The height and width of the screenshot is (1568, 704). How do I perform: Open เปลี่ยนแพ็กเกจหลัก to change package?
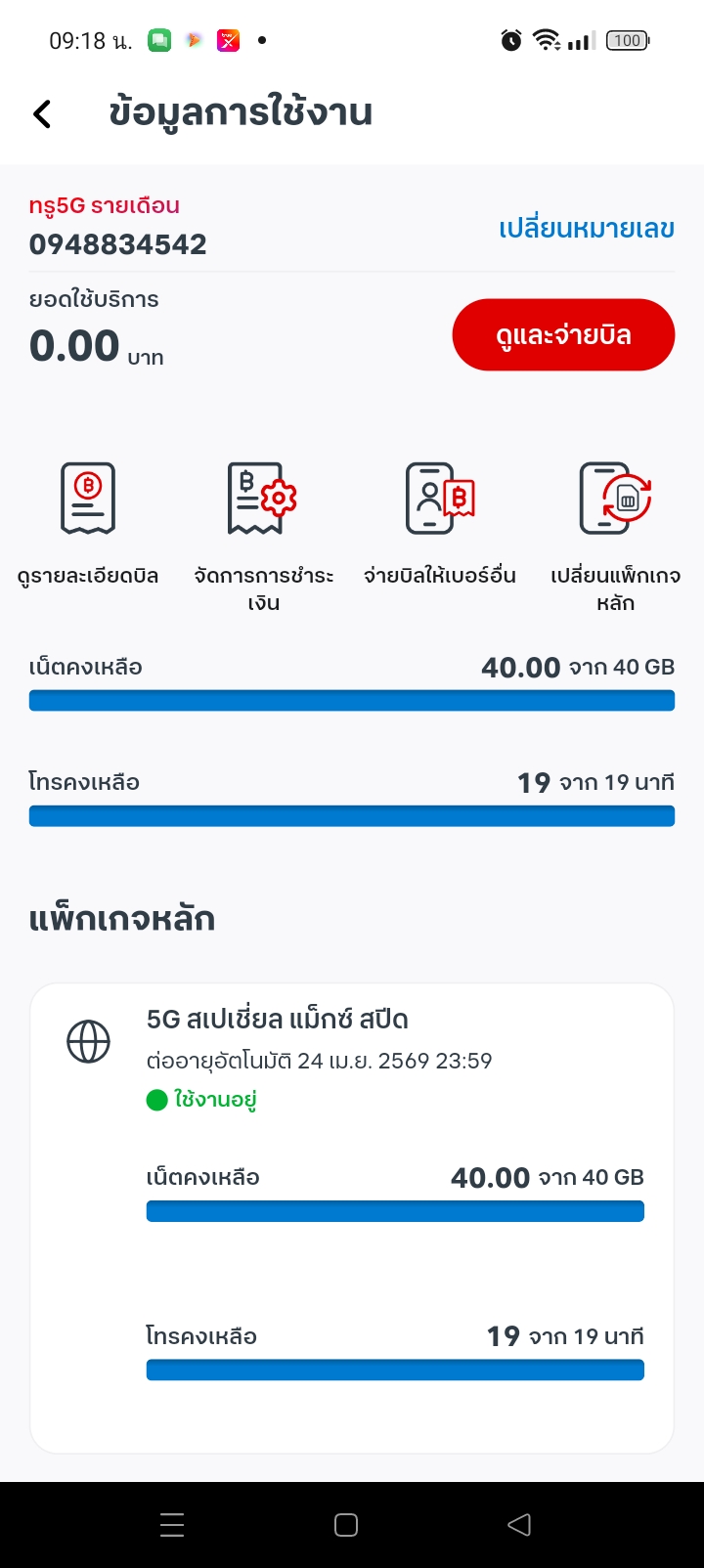point(615,535)
